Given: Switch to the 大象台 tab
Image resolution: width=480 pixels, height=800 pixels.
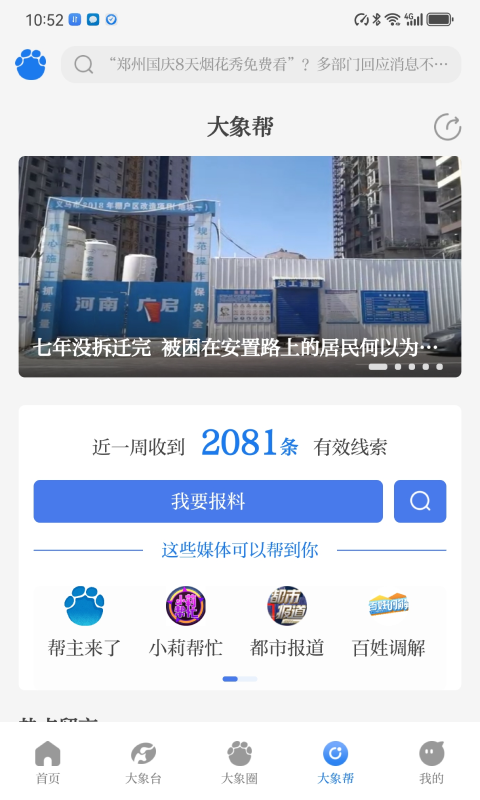Looking at the screenshot, I should click(x=143, y=762).
